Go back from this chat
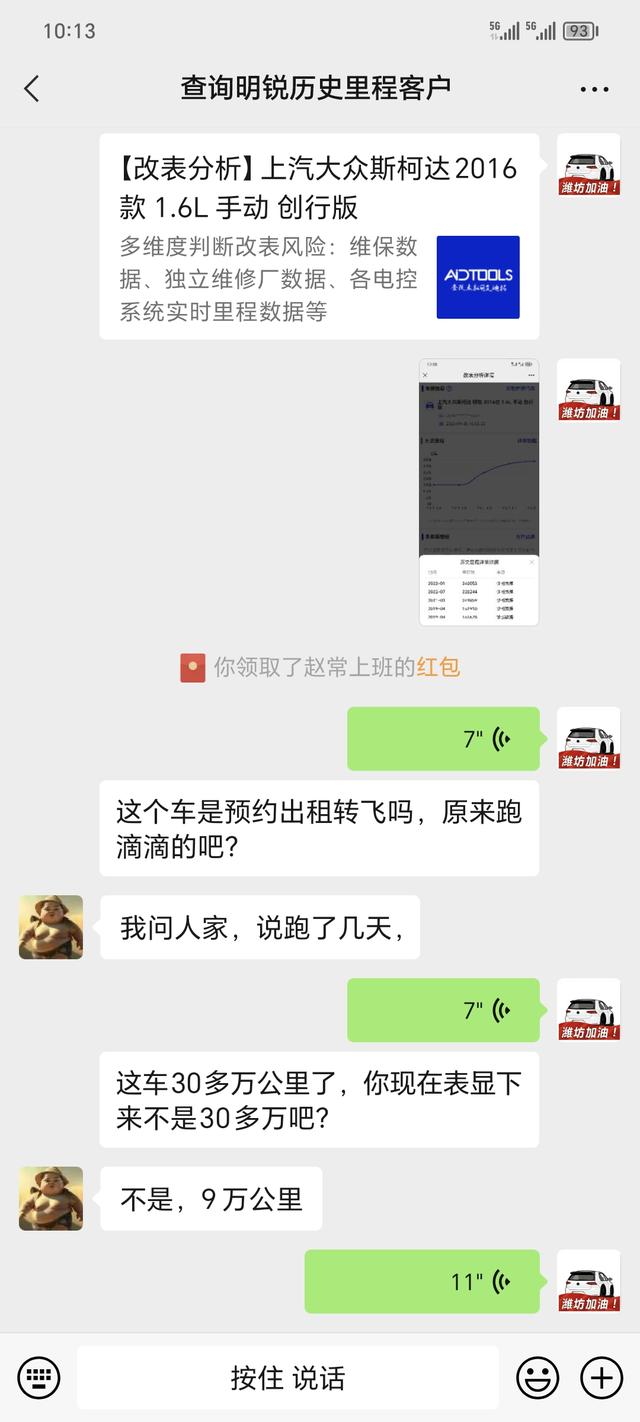This screenshot has width=640, height=1422. pos(32,88)
